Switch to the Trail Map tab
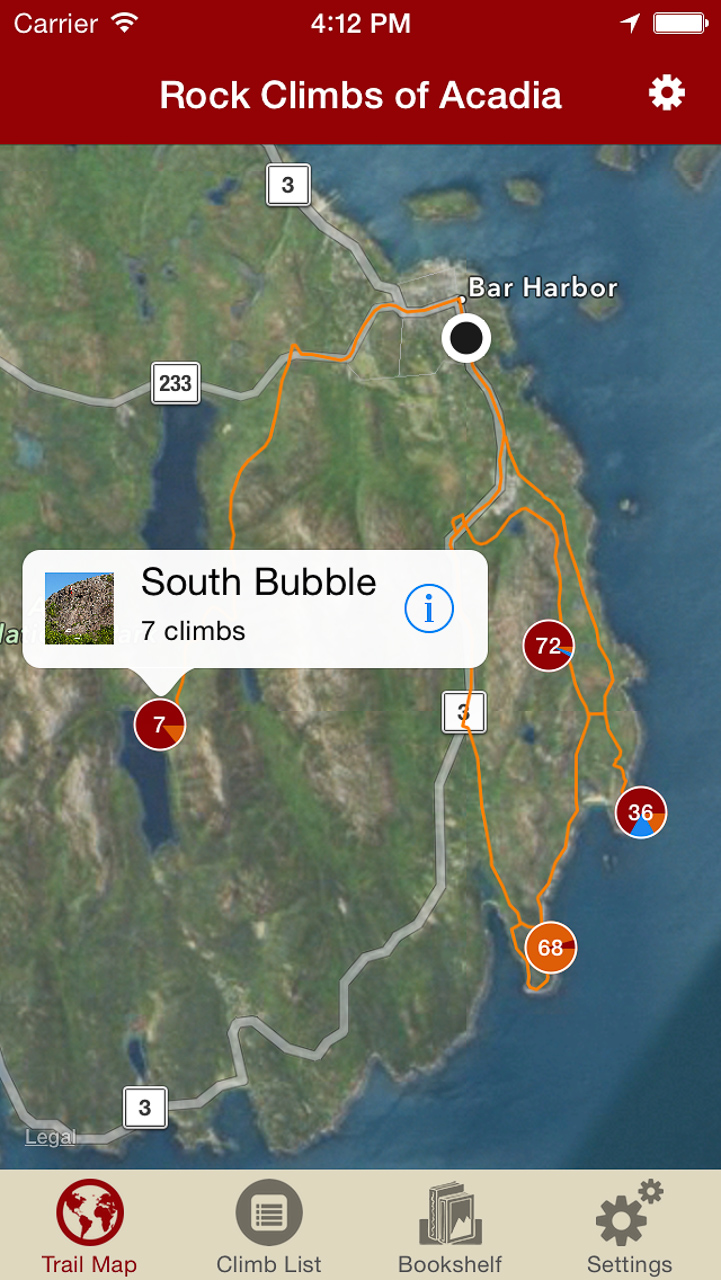 click(x=90, y=1226)
